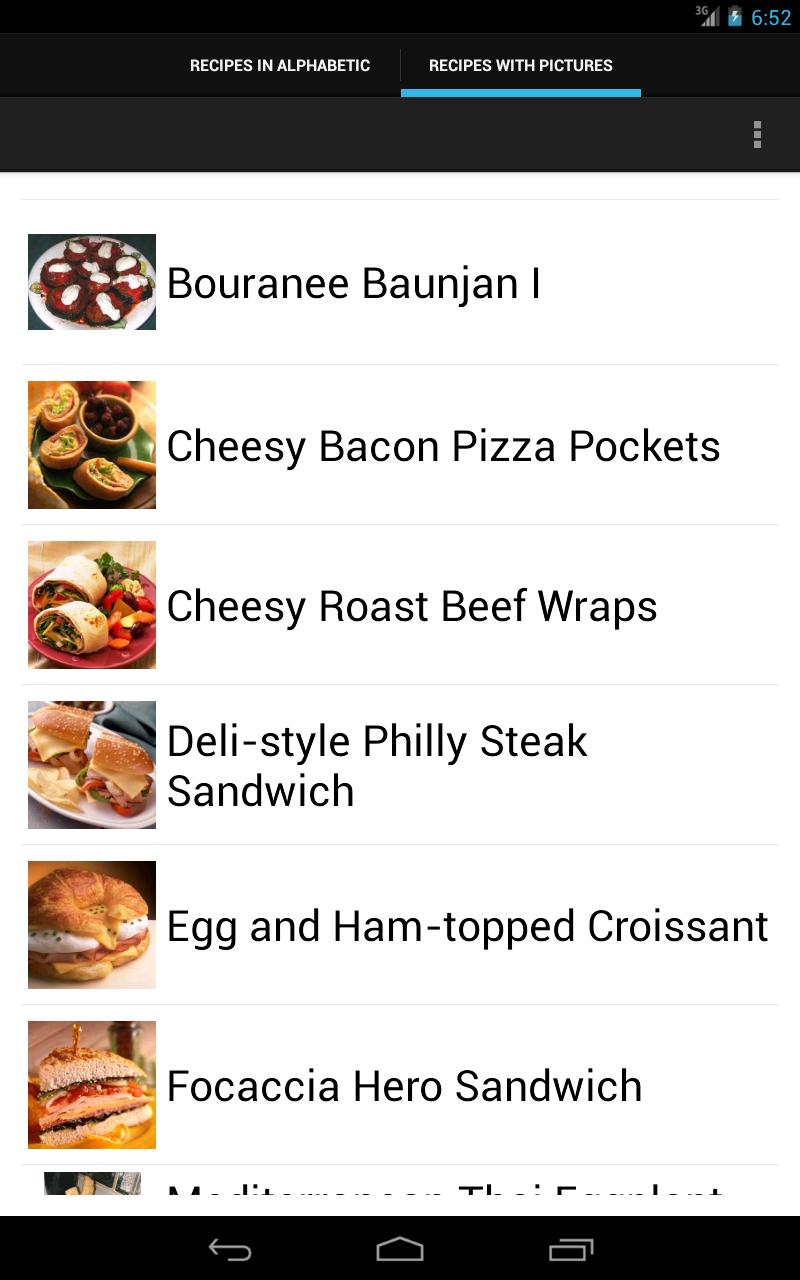View the Focaccia Hero Sandwich recipe

405,1085
